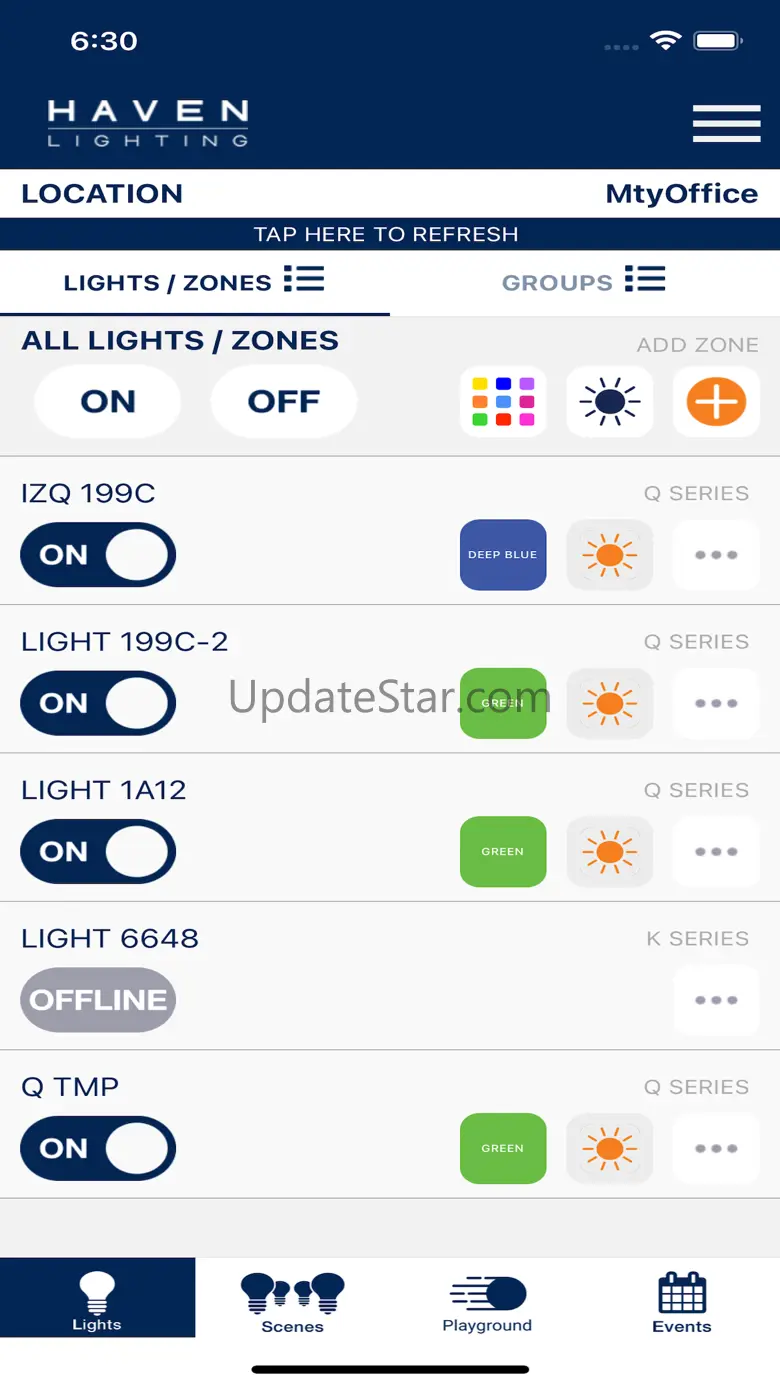Open more options for LIGHT 6648
The width and height of the screenshot is (780, 1387).
click(x=716, y=1000)
